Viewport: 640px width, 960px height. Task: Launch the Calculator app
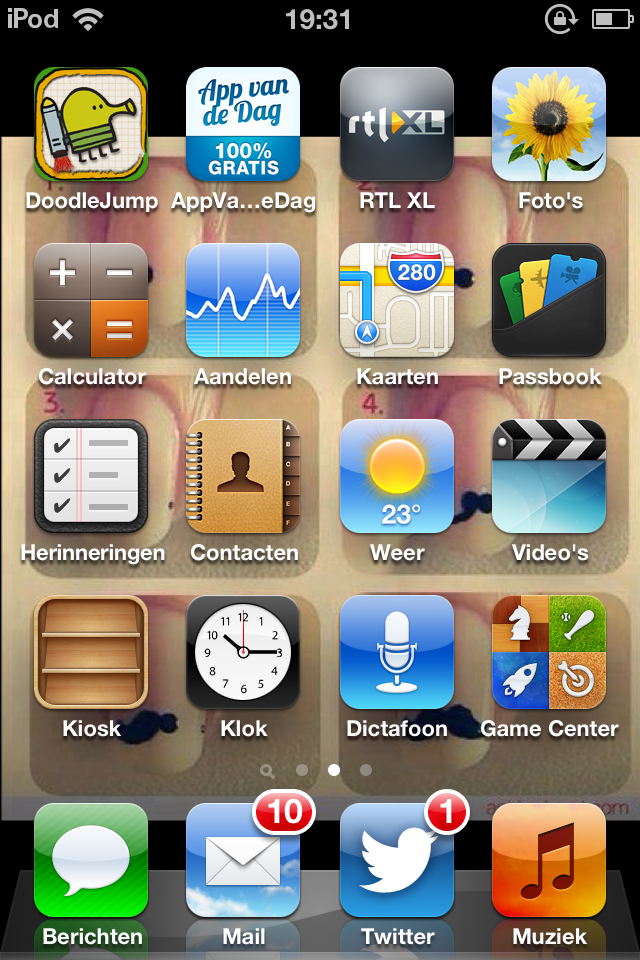[x=91, y=301]
